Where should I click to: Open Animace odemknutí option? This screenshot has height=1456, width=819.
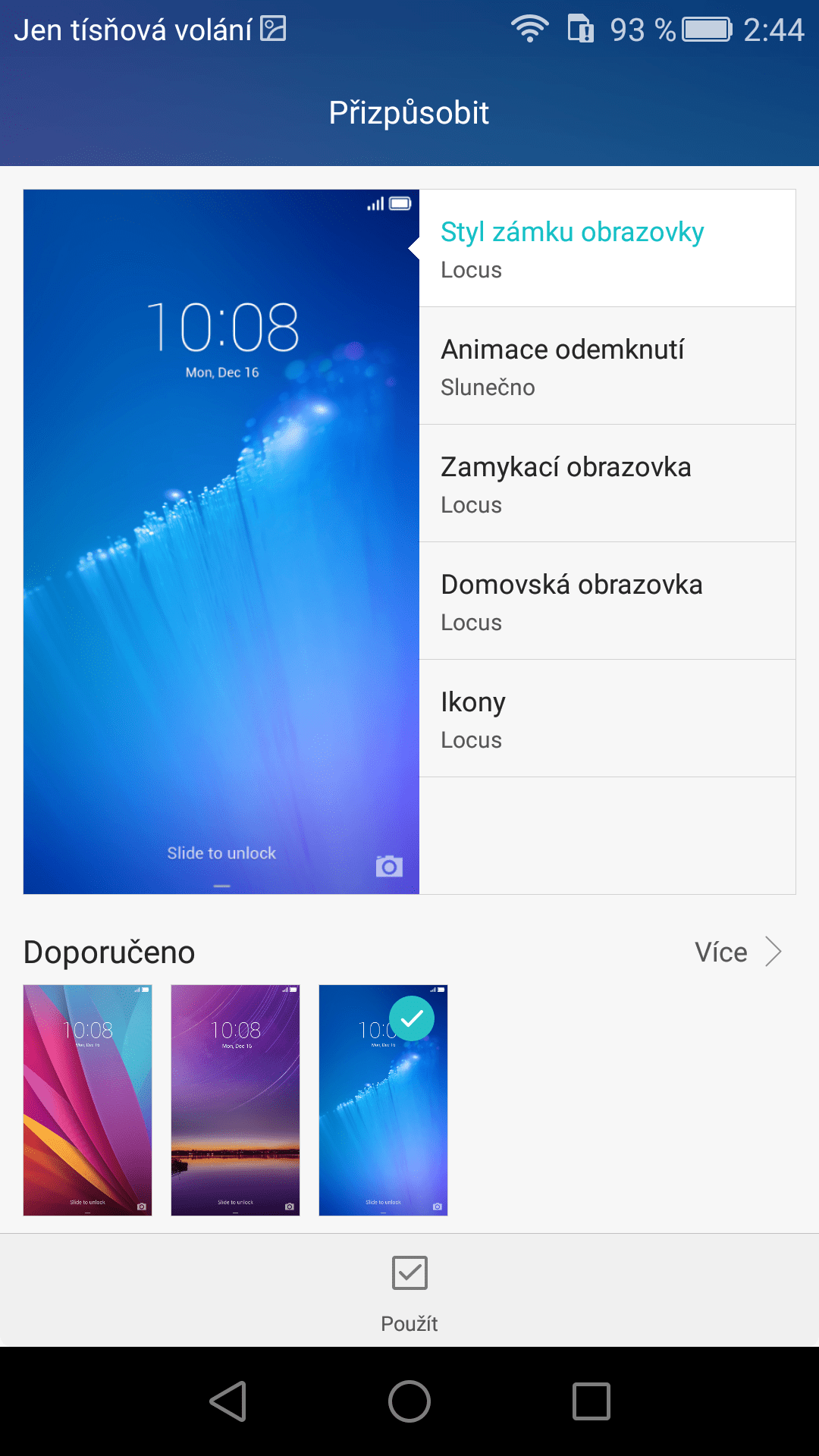pos(607,366)
